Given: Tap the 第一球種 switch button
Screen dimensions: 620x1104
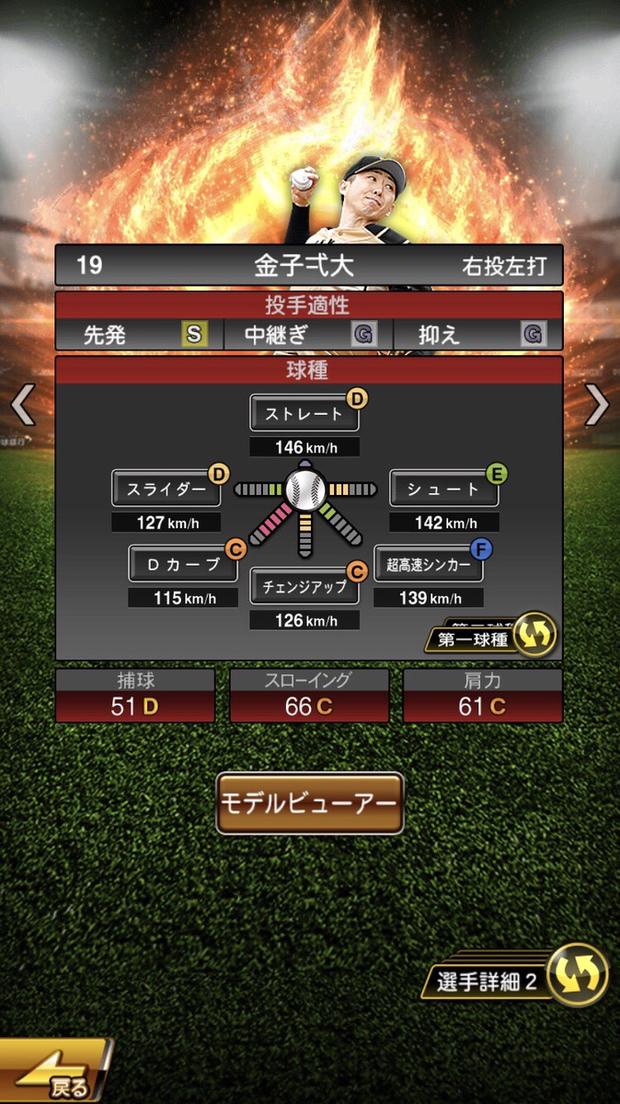Looking at the screenshot, I should tap(492, 638).
